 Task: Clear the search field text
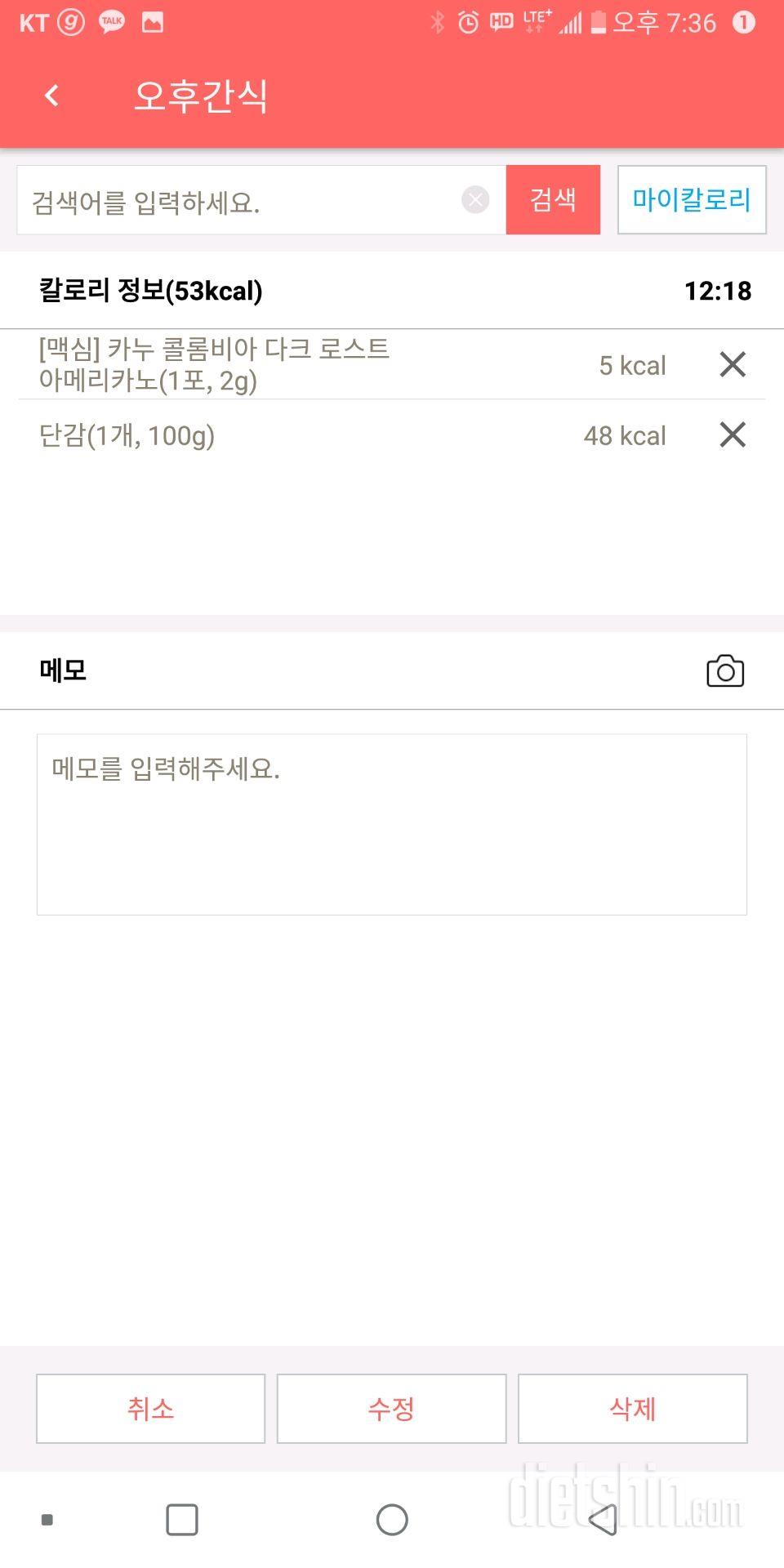click(x=475, y=200)
